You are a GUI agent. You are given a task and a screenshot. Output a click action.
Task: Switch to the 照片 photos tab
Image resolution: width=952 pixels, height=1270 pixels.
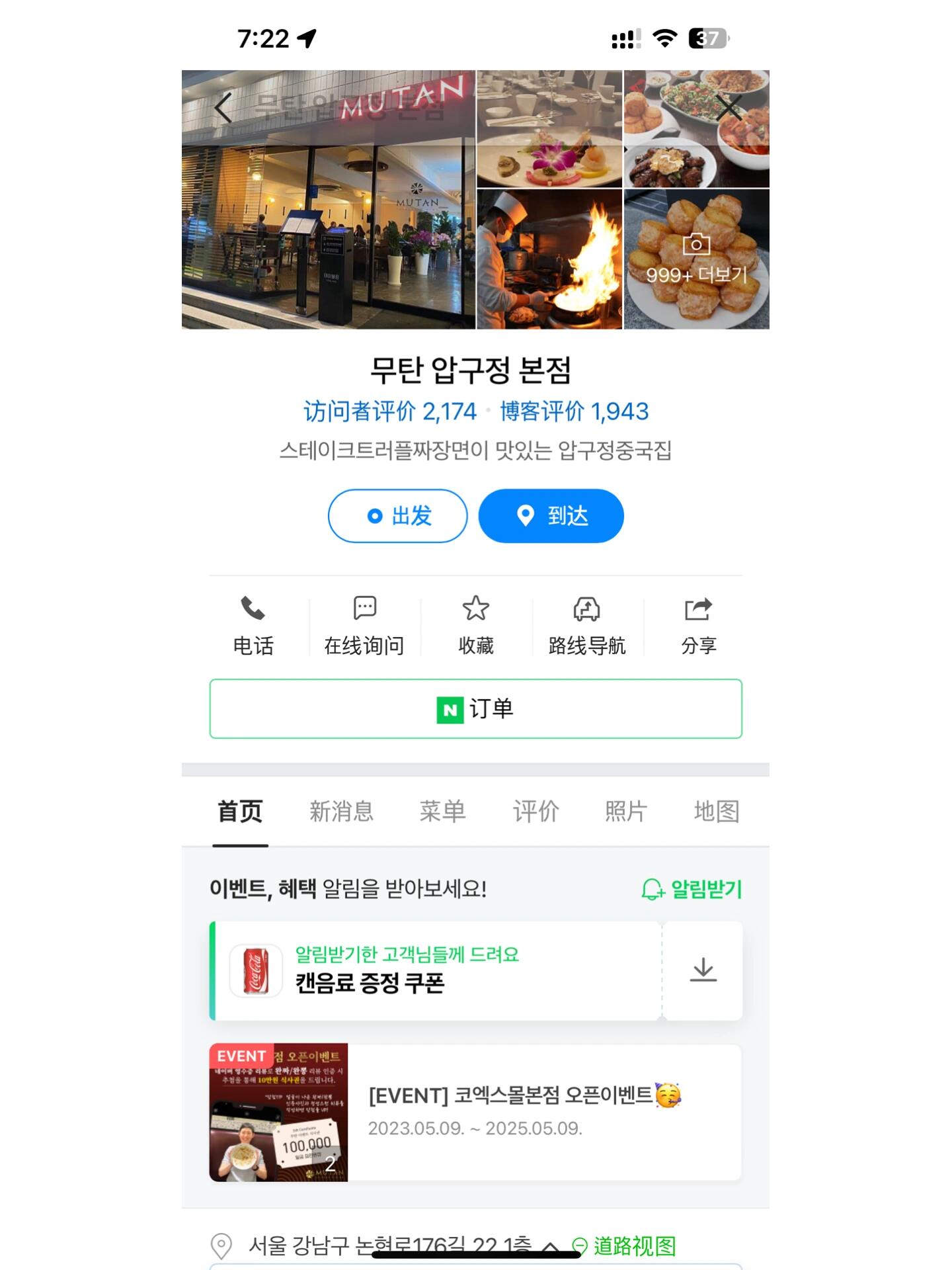pos(625,812)
